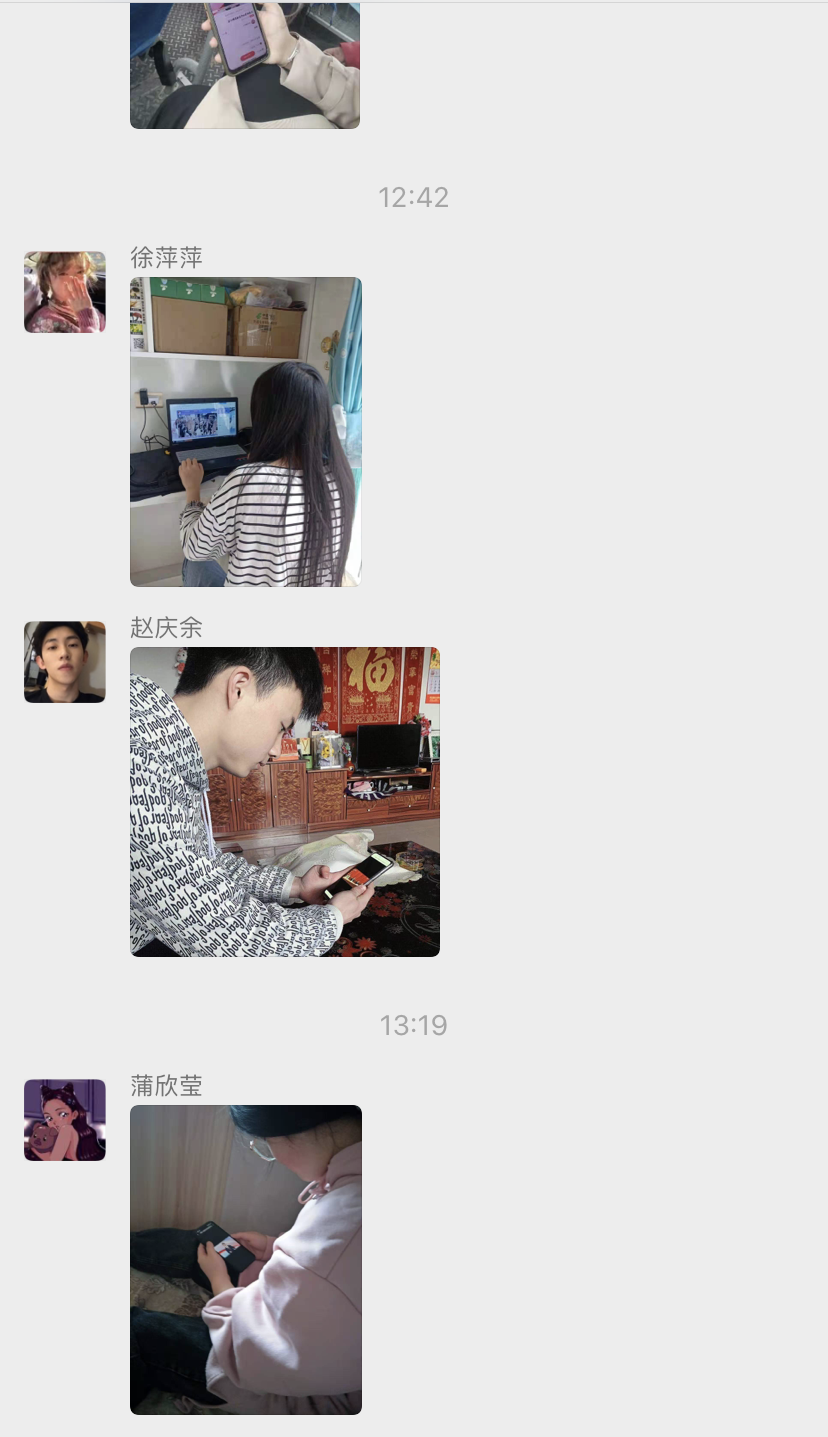Open the partially visible photo above 12:42
The height and width of the screenshot is (1437, 828).
coord(245,64)
